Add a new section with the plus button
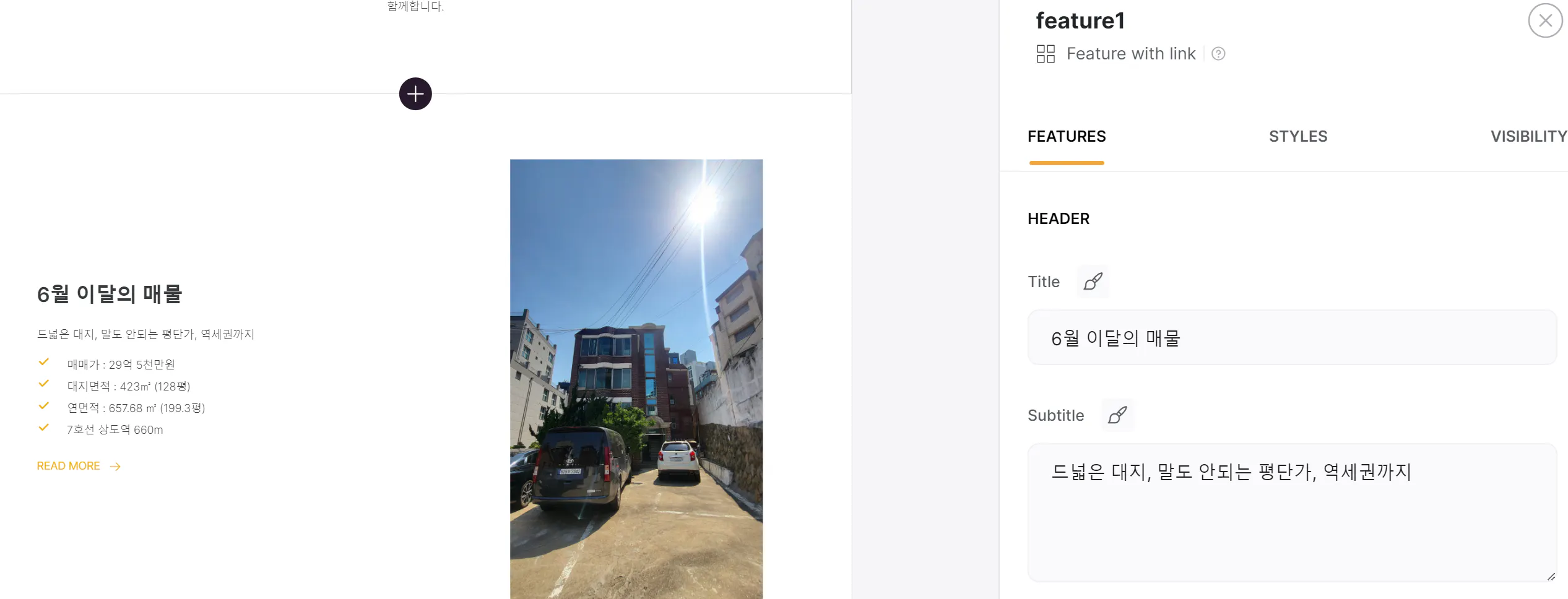 pos(415,94)
